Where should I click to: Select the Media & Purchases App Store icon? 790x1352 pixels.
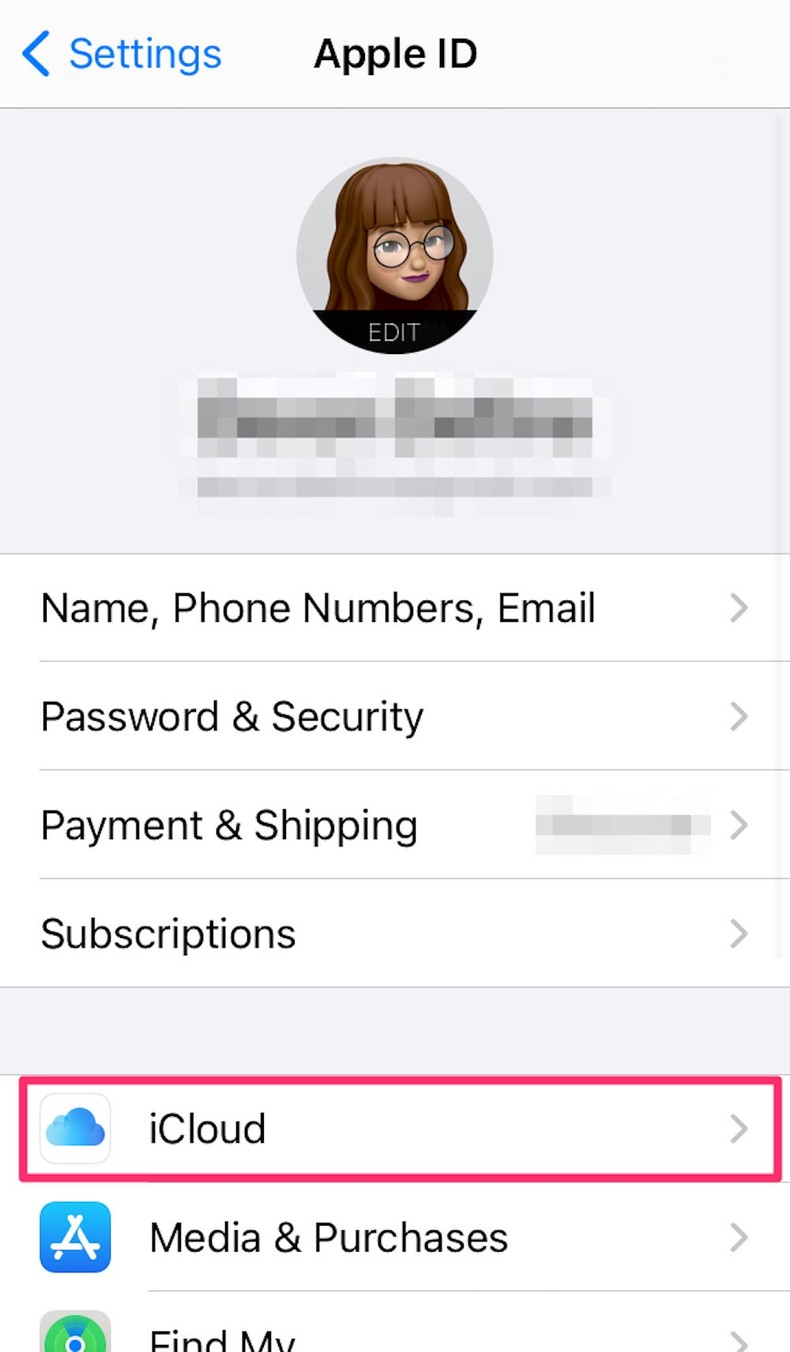click(75, 1237)
